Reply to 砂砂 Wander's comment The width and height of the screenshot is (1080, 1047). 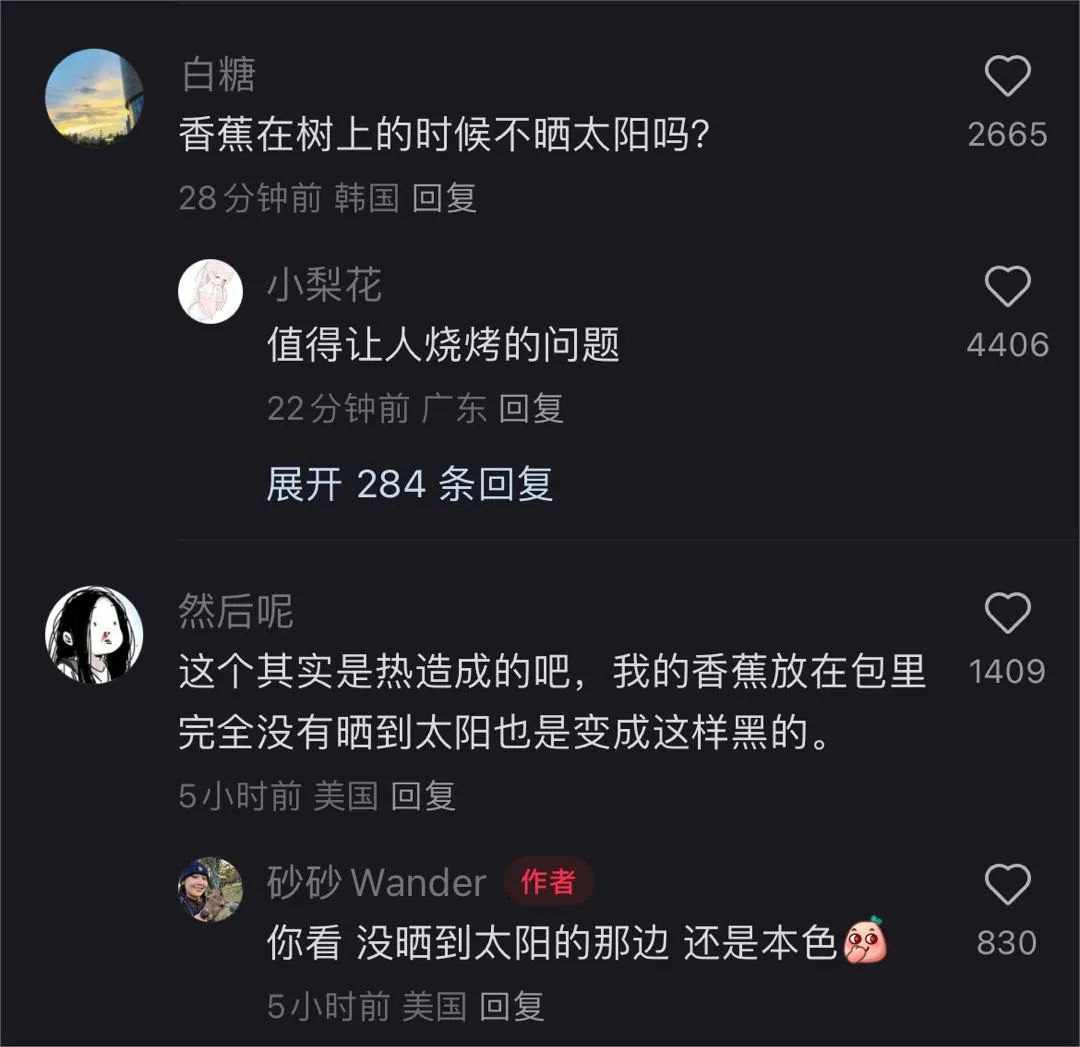tap(511, 1006)
